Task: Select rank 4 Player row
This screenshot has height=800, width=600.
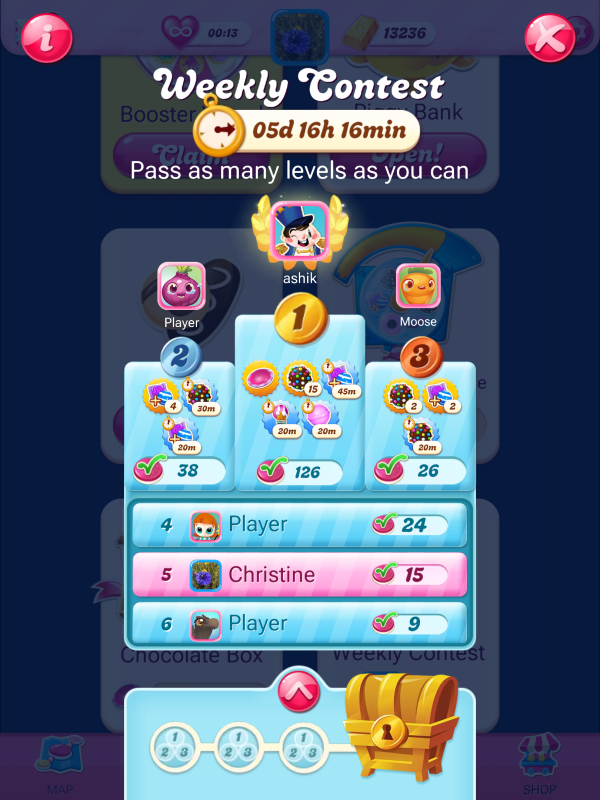Action: [x=299, y=524]
